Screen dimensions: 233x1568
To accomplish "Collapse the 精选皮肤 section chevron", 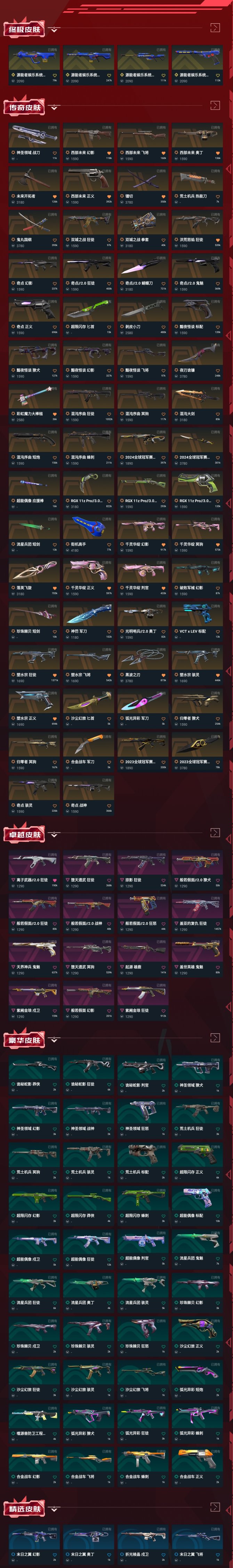I will (x=55, y=1509).
